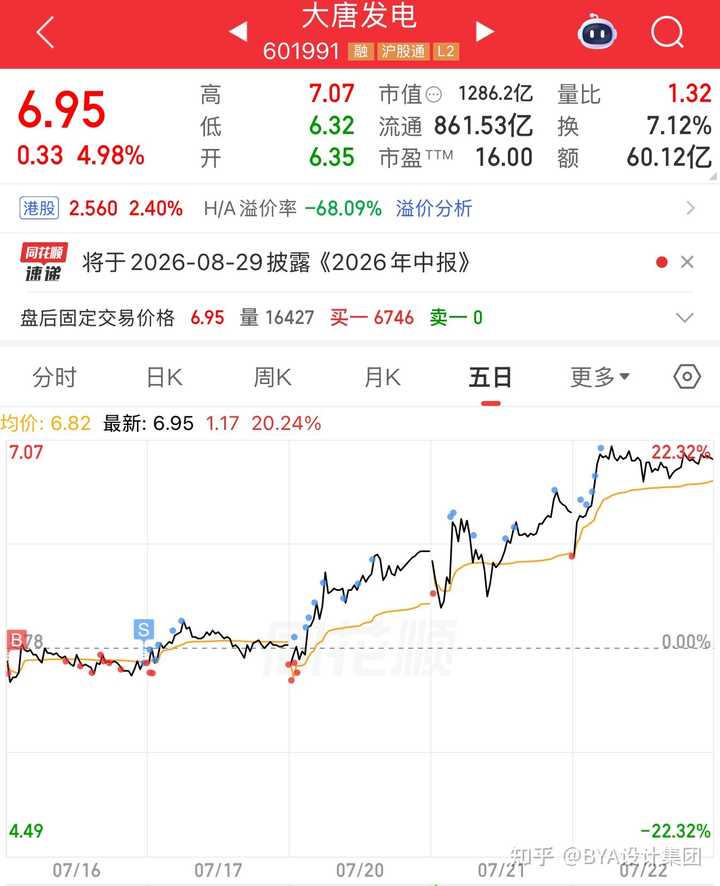This screenshot has width=720, height=886.
Task: Switch to the previous stock
Action: click(x=238, y=32)
